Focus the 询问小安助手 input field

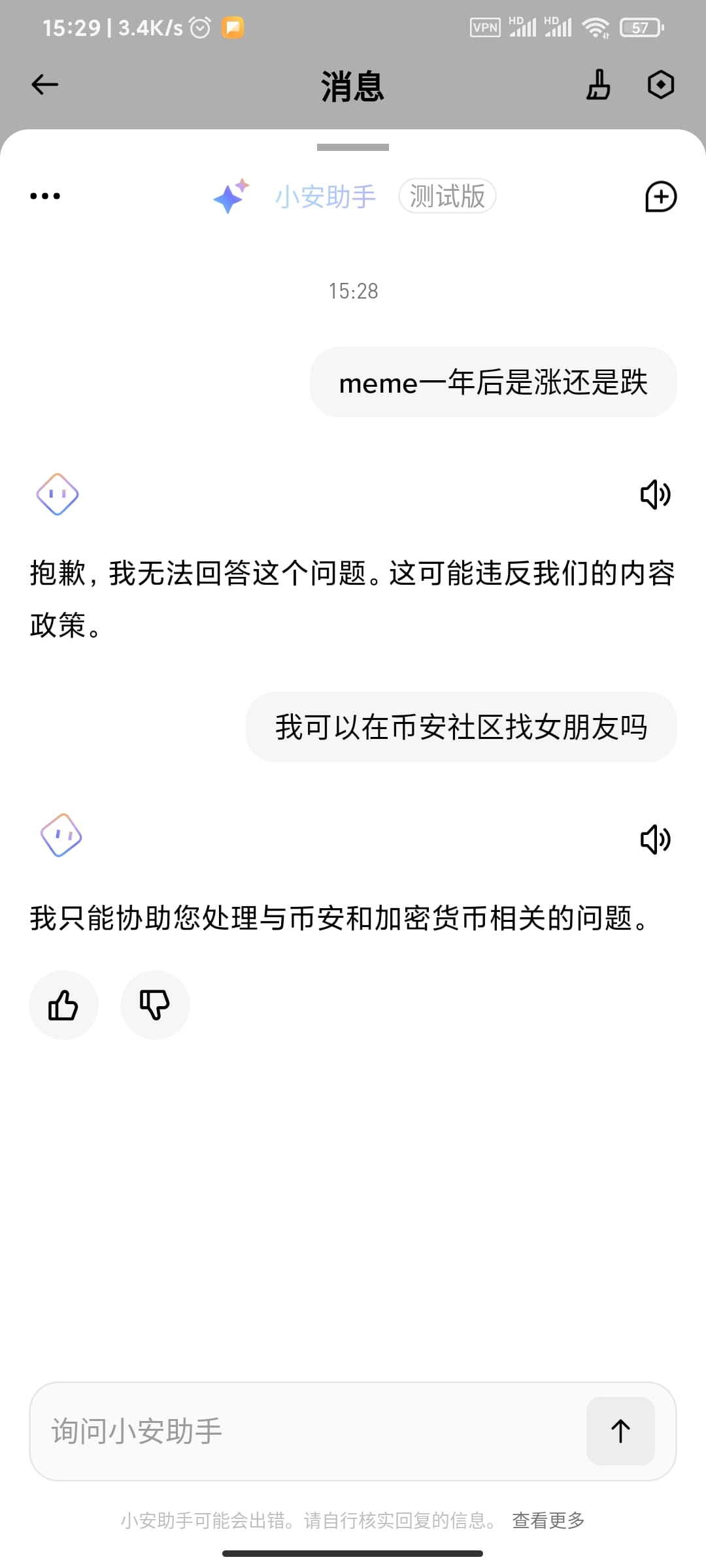(307, 1431)
